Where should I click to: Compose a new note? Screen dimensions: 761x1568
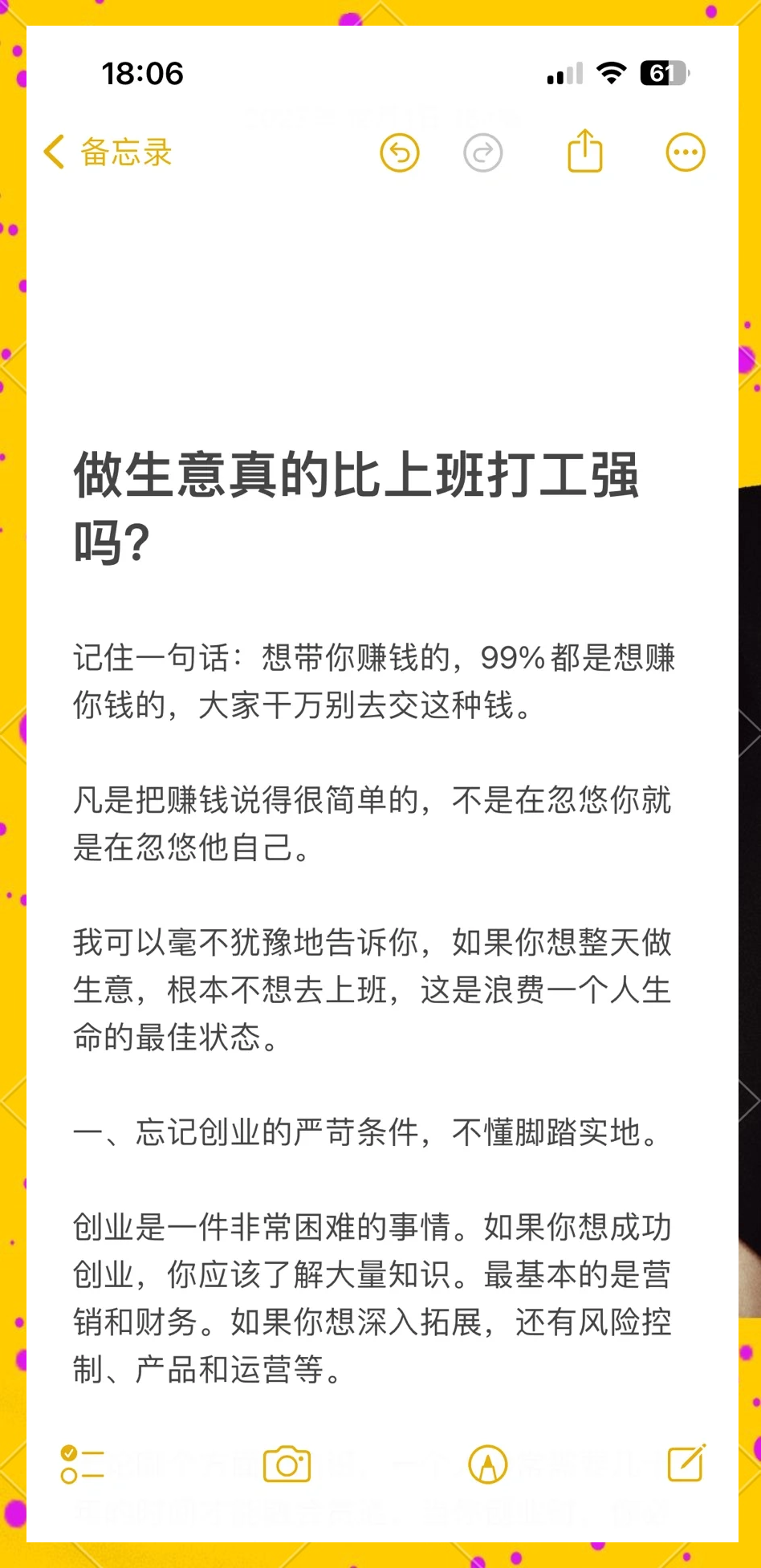pos(687,1462)
